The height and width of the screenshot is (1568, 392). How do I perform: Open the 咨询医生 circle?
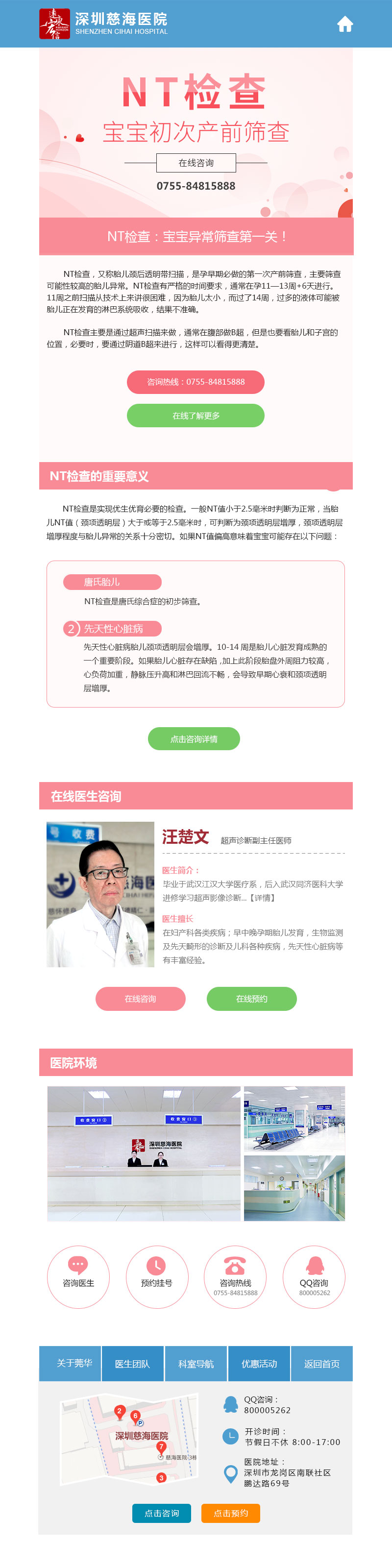(78, 1277)
